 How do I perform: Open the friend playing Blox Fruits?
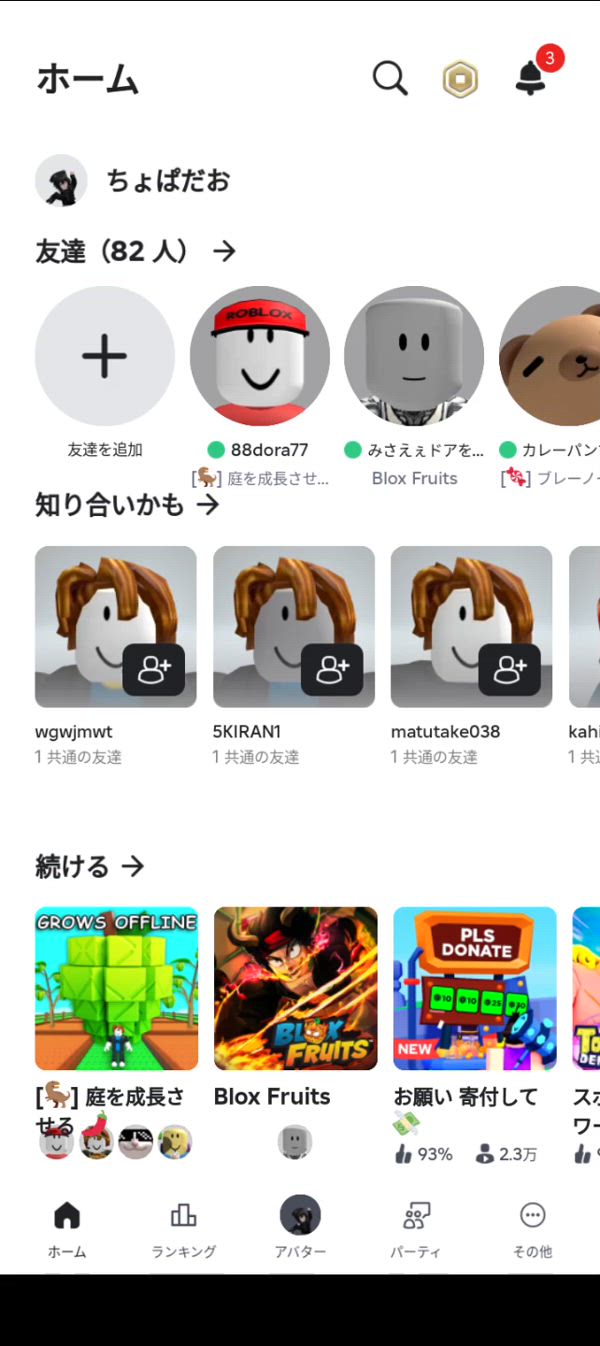pos(414,357)
